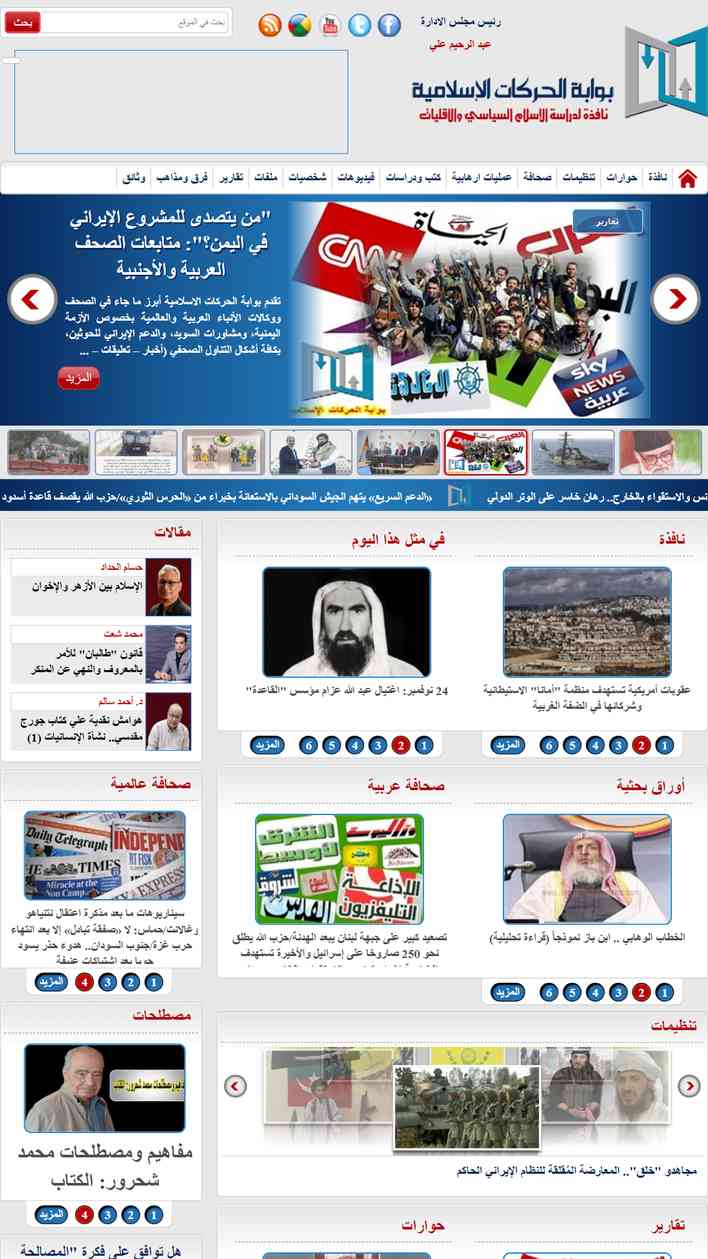
Task: Select وثائق in the navigation bar
Action: click(134, 178)
